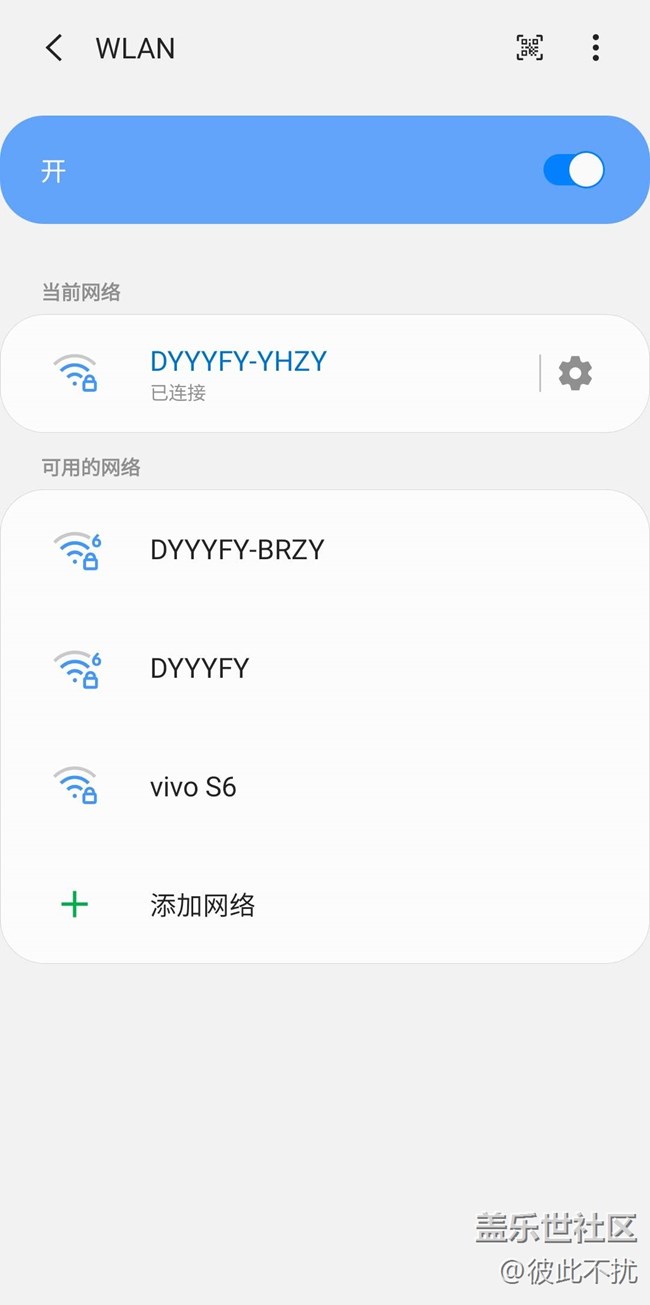Add a network with 添加网络
Image resolution: width=650 pixels, height=1305 pixels.
pos(325,905)
